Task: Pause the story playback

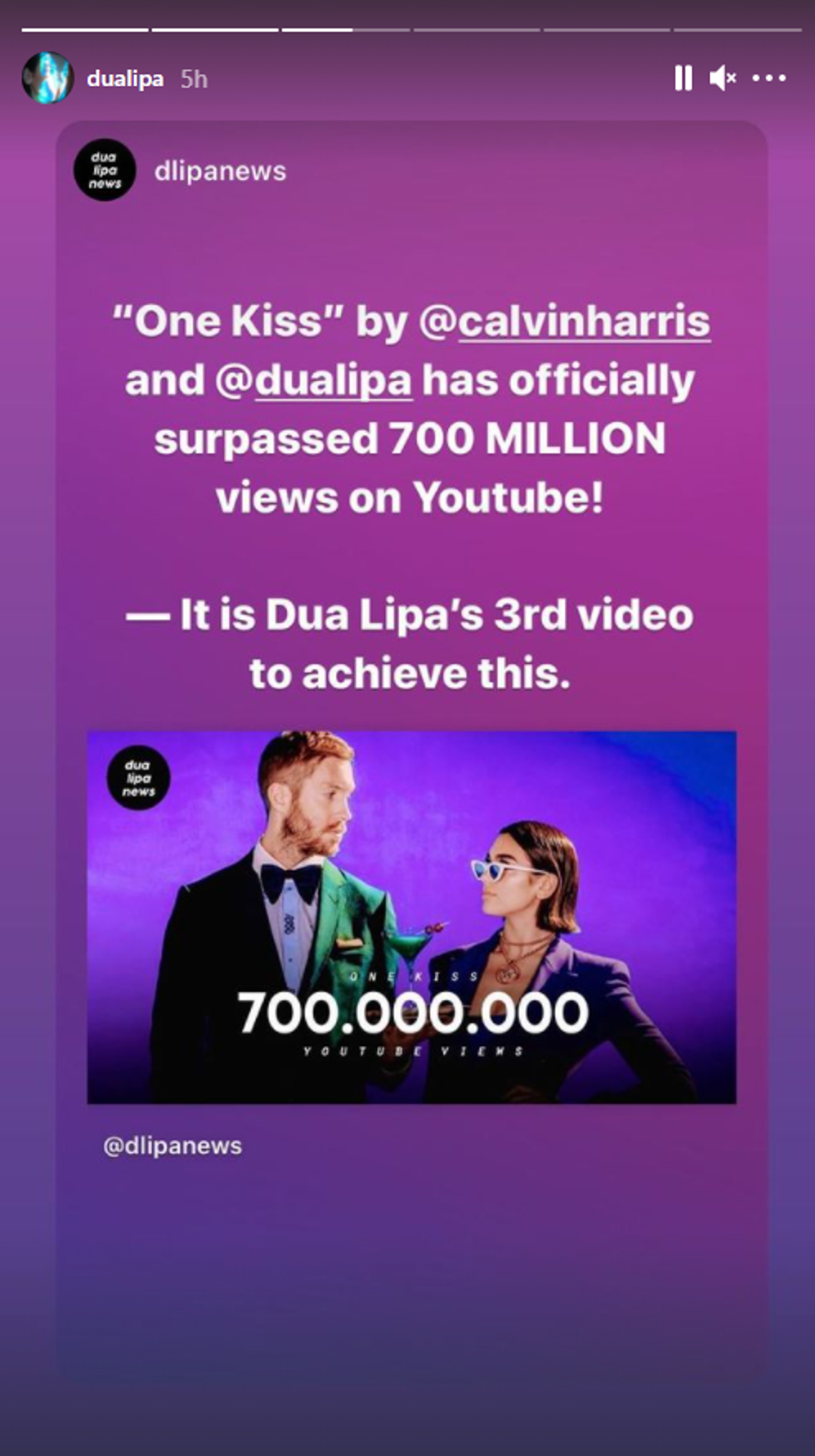Action: [x=683, y=78]
